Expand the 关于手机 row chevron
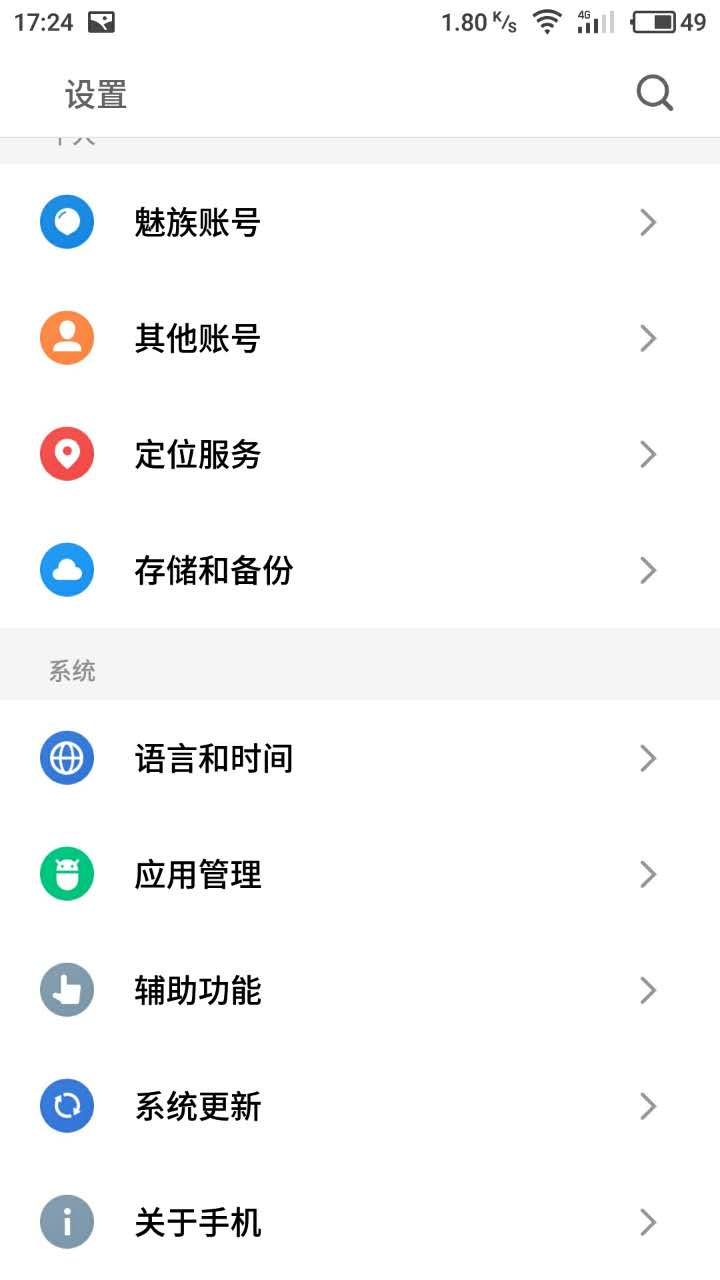 (x=648, y=1222)
